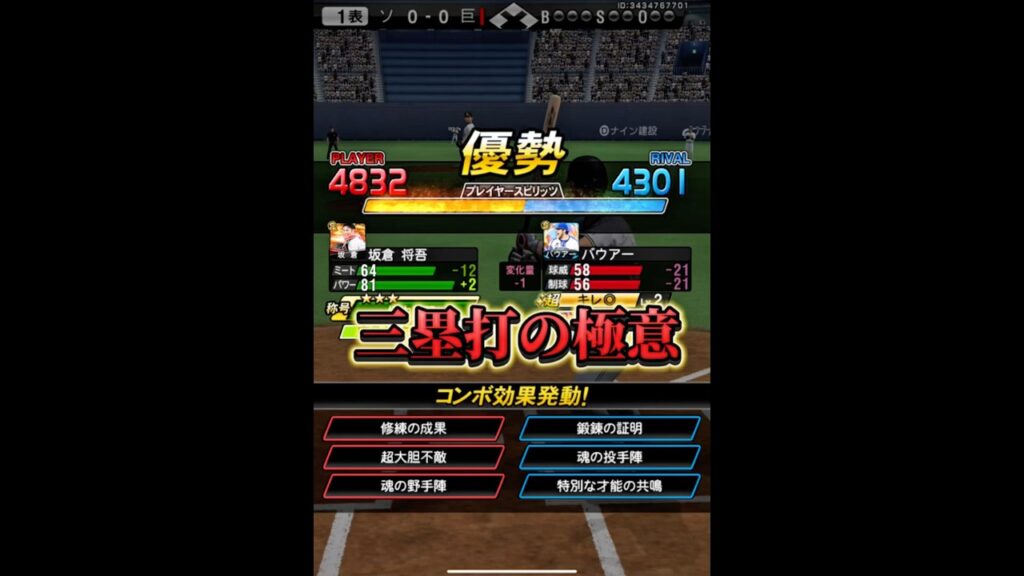Open バウアー pitcher card

click(x=561, y=240)
